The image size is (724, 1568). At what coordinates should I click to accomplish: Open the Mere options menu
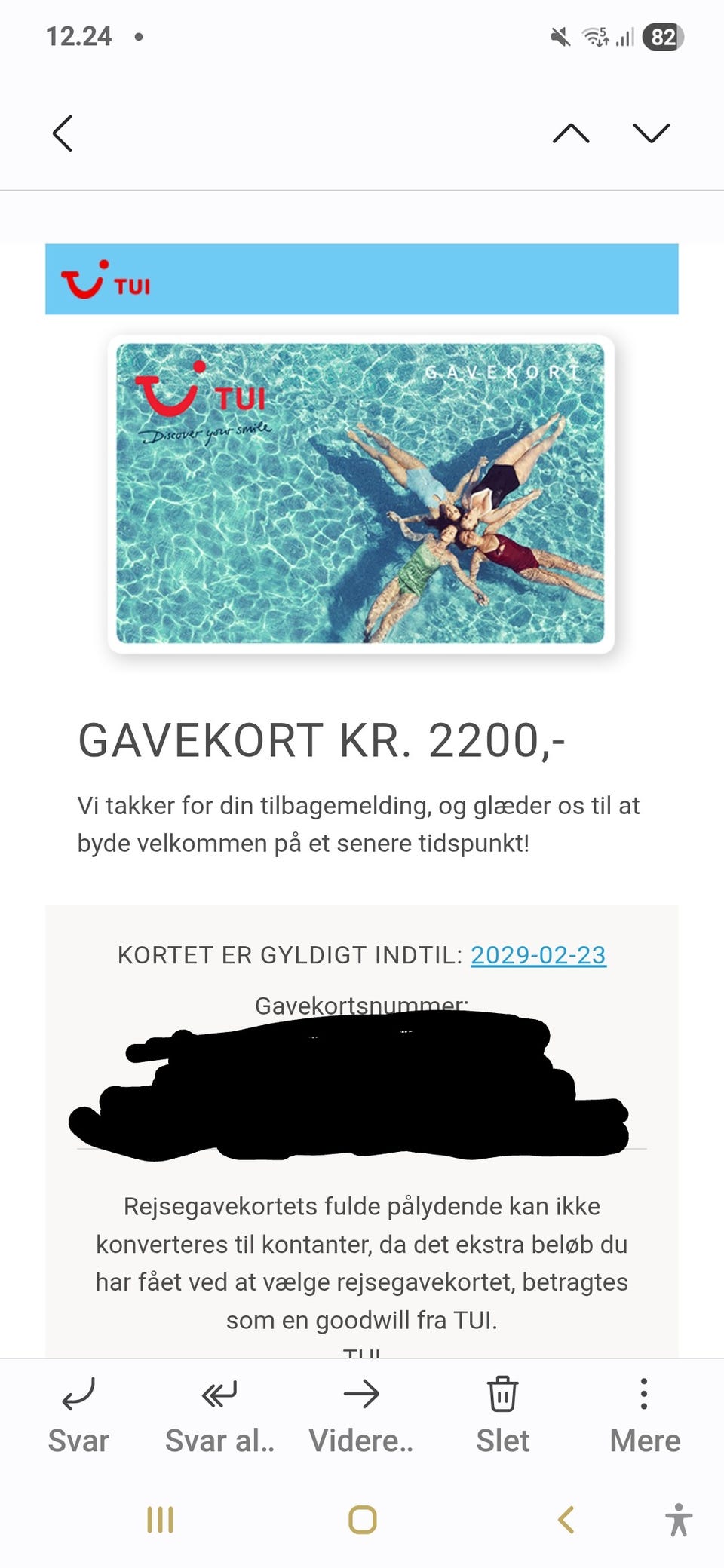pyautogui.click(x=645, y=1413)
